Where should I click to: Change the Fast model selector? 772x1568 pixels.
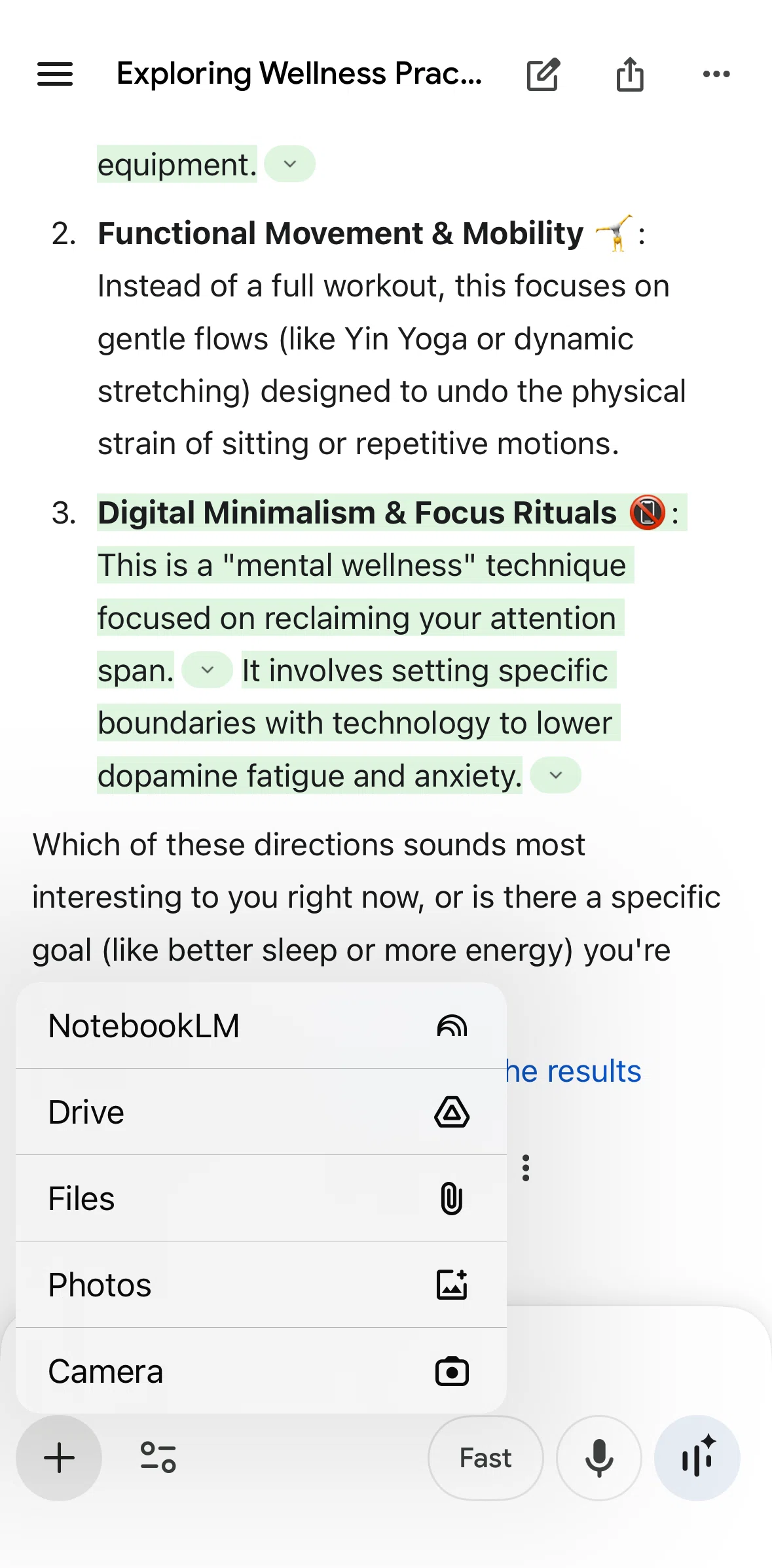point(486,1458)
